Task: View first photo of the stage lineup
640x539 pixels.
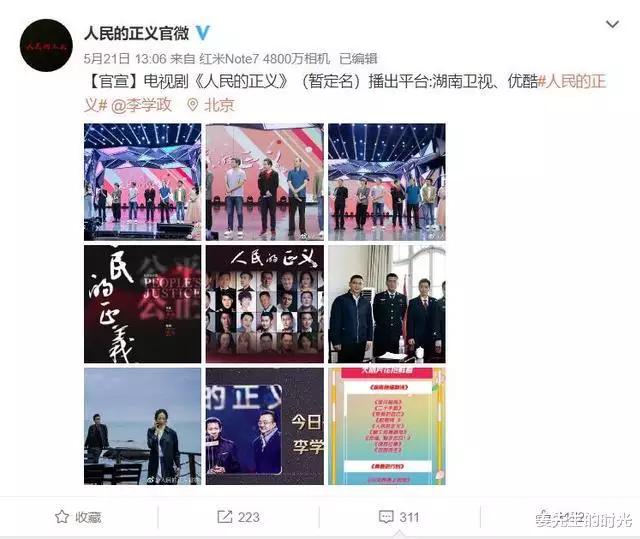Action: (x=142, y=182)
